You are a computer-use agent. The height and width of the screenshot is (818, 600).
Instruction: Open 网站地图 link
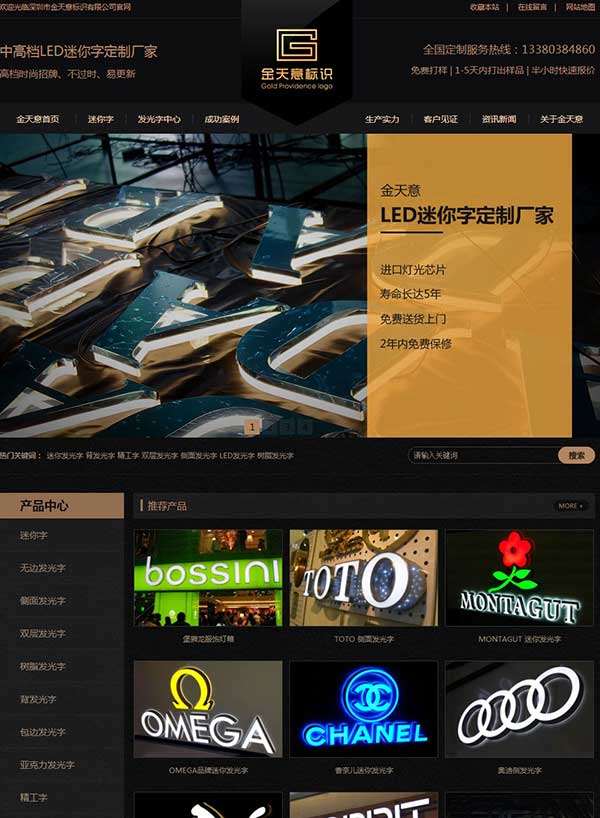click(x=580, y=7)
